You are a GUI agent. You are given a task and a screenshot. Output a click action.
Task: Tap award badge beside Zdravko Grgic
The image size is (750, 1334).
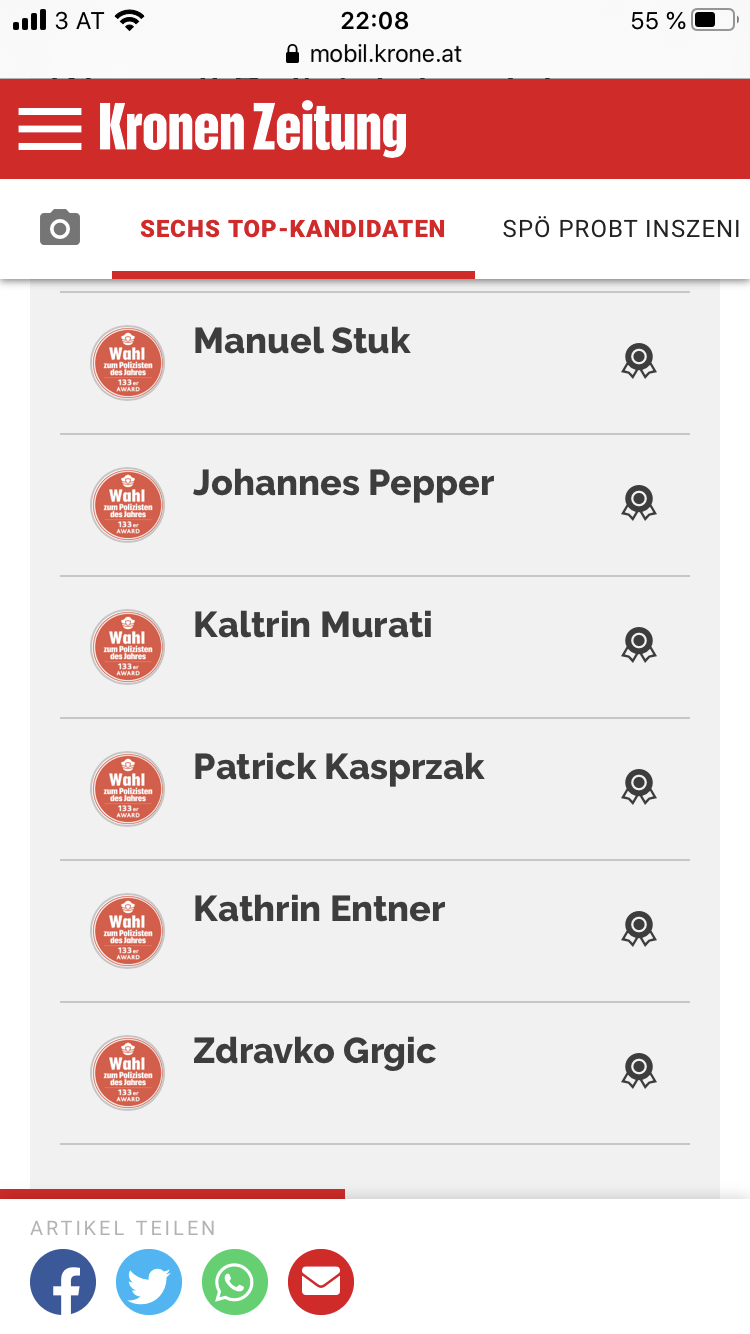click(x=639, y=1070)
